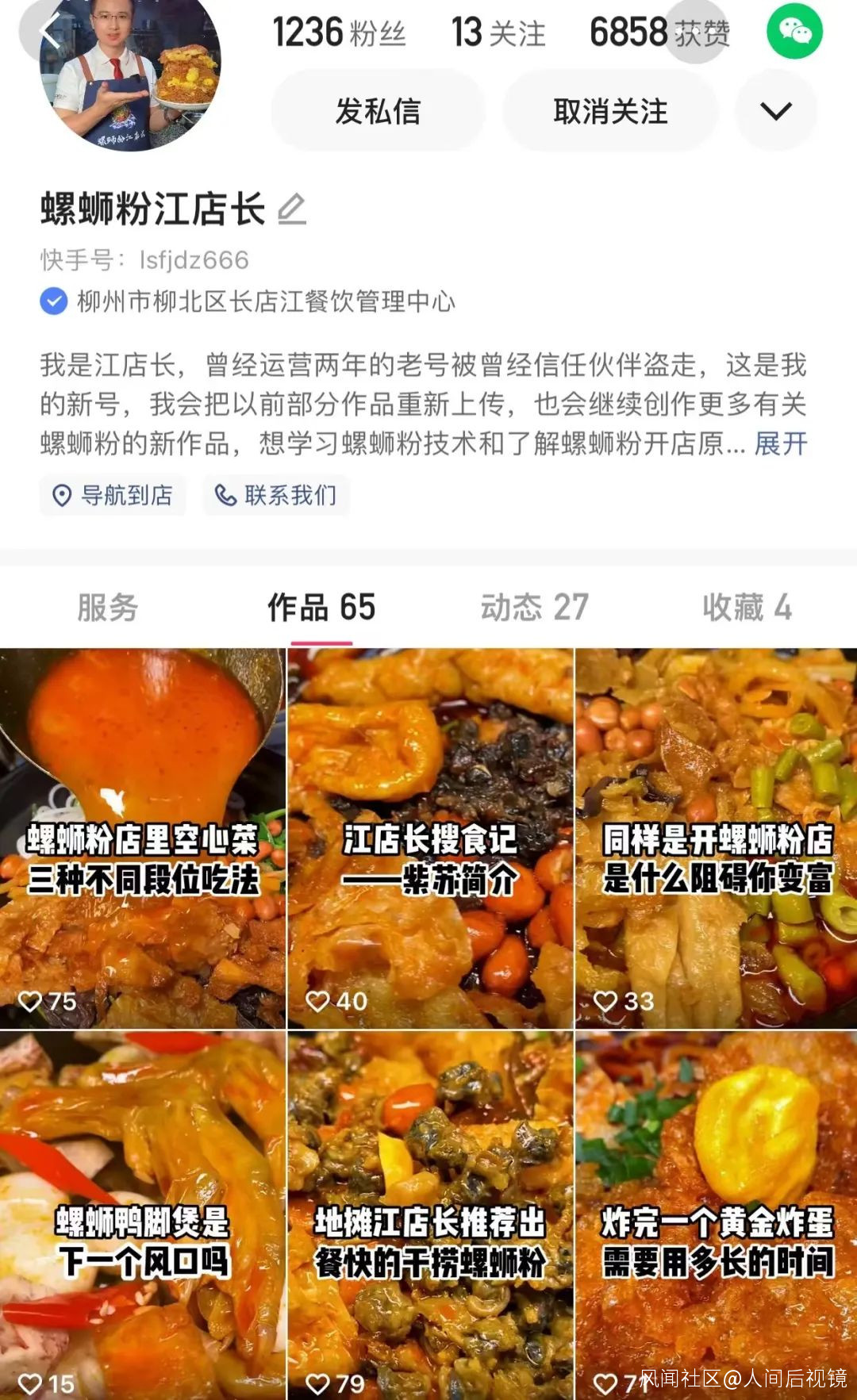Switch to the 服务 tab
Viewport: 857px width, 1400px height.
coord(107,608)
